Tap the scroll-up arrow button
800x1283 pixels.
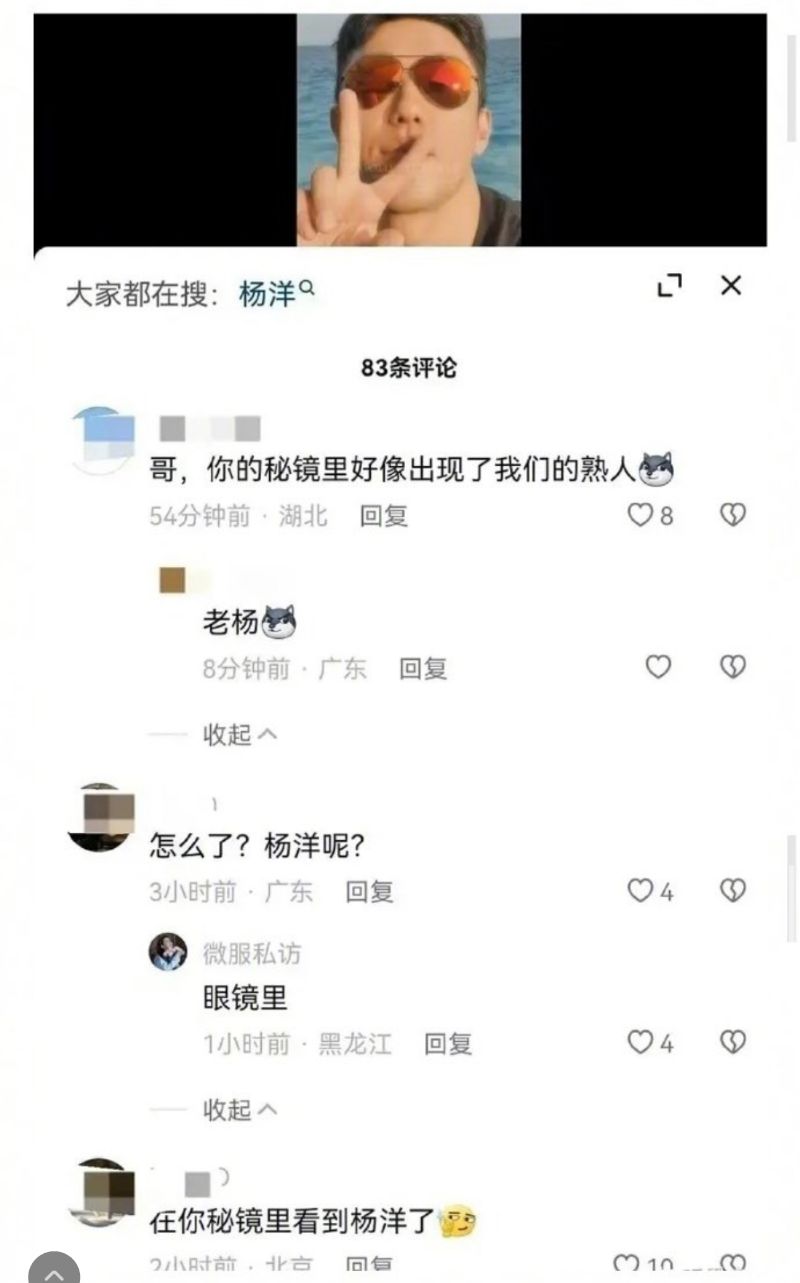point(54,1268)
